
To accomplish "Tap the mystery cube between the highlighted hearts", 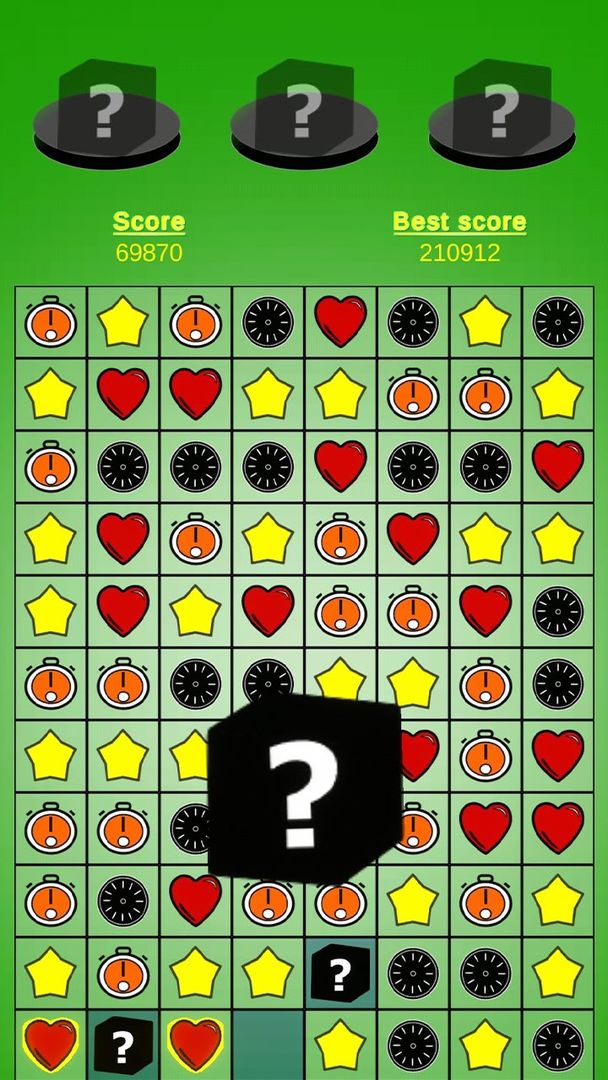I will [123, 1045].
